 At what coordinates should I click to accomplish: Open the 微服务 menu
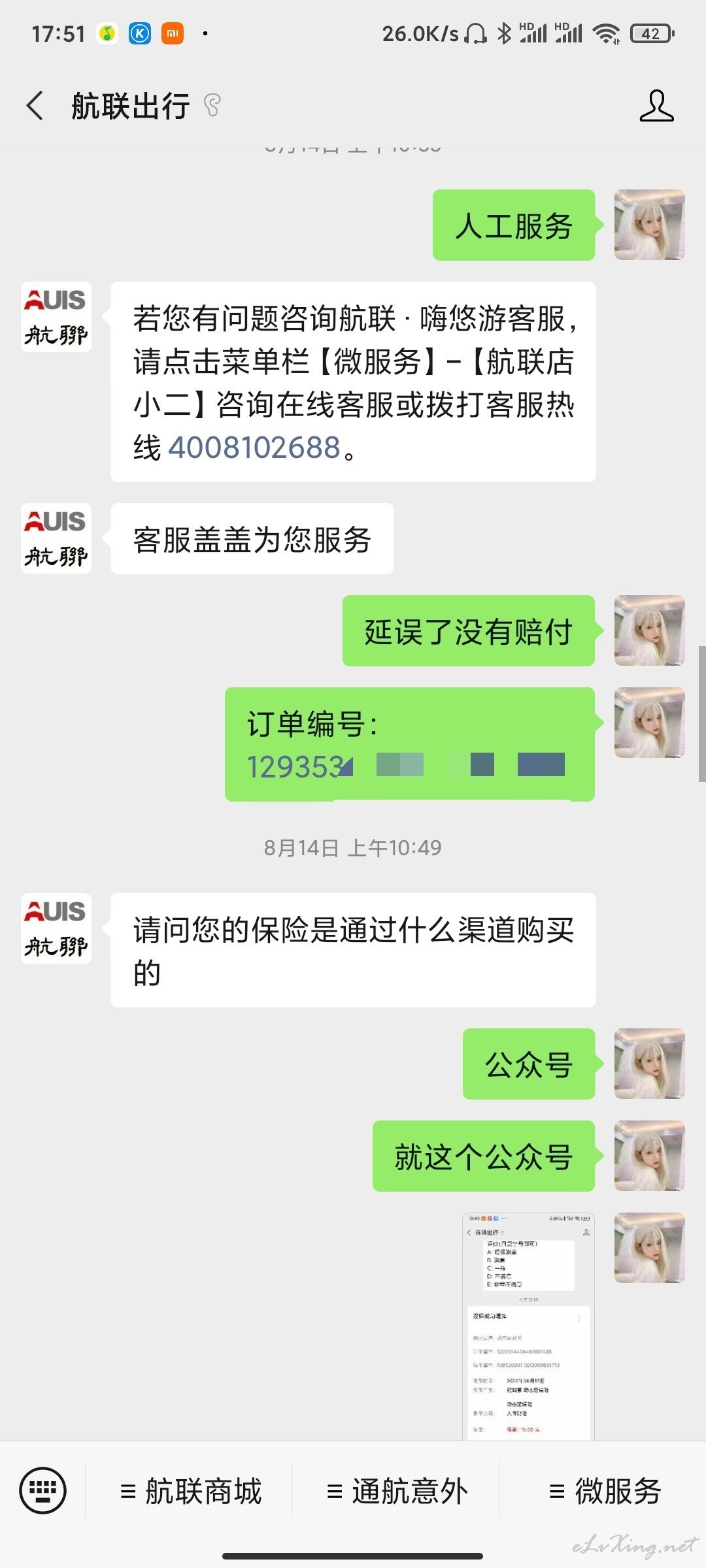point(605,1492)
